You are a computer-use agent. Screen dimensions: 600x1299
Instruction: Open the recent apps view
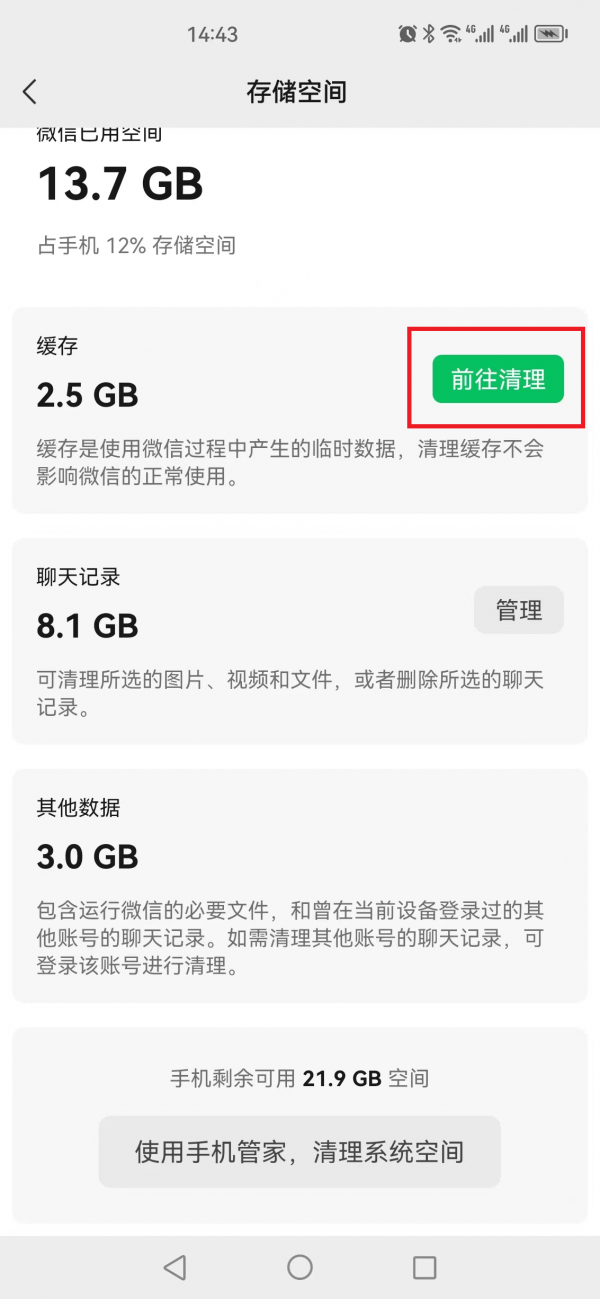point(424,1267)
